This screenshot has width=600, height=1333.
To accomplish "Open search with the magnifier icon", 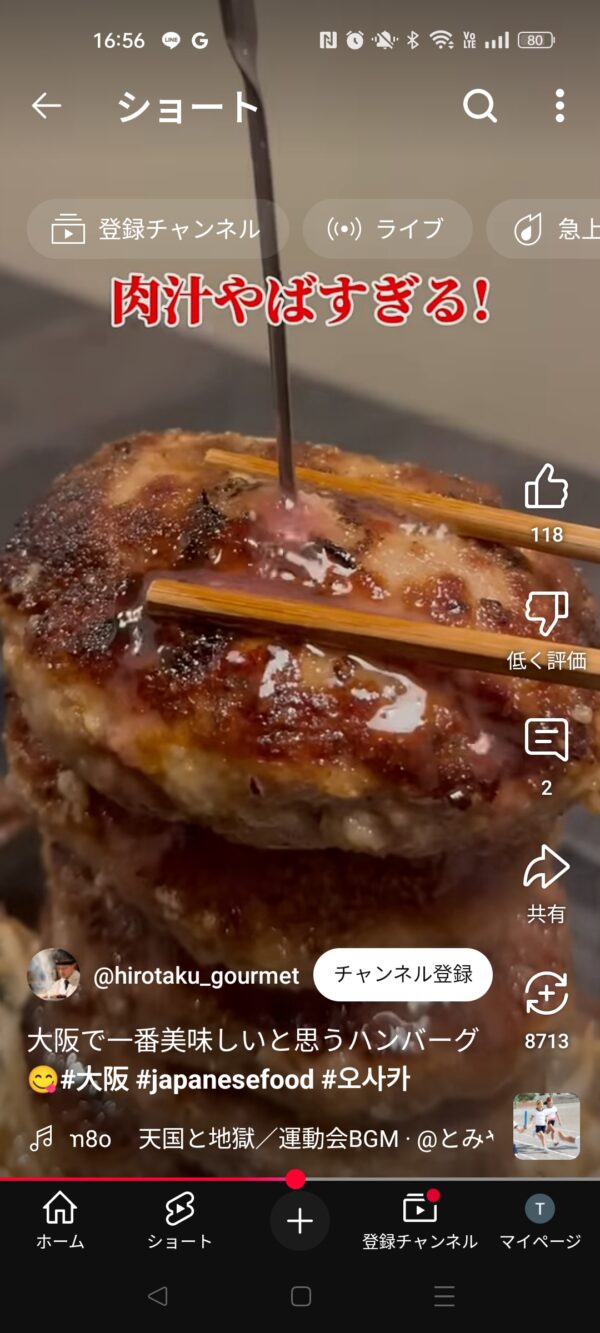I will click(x=480, y=106).
